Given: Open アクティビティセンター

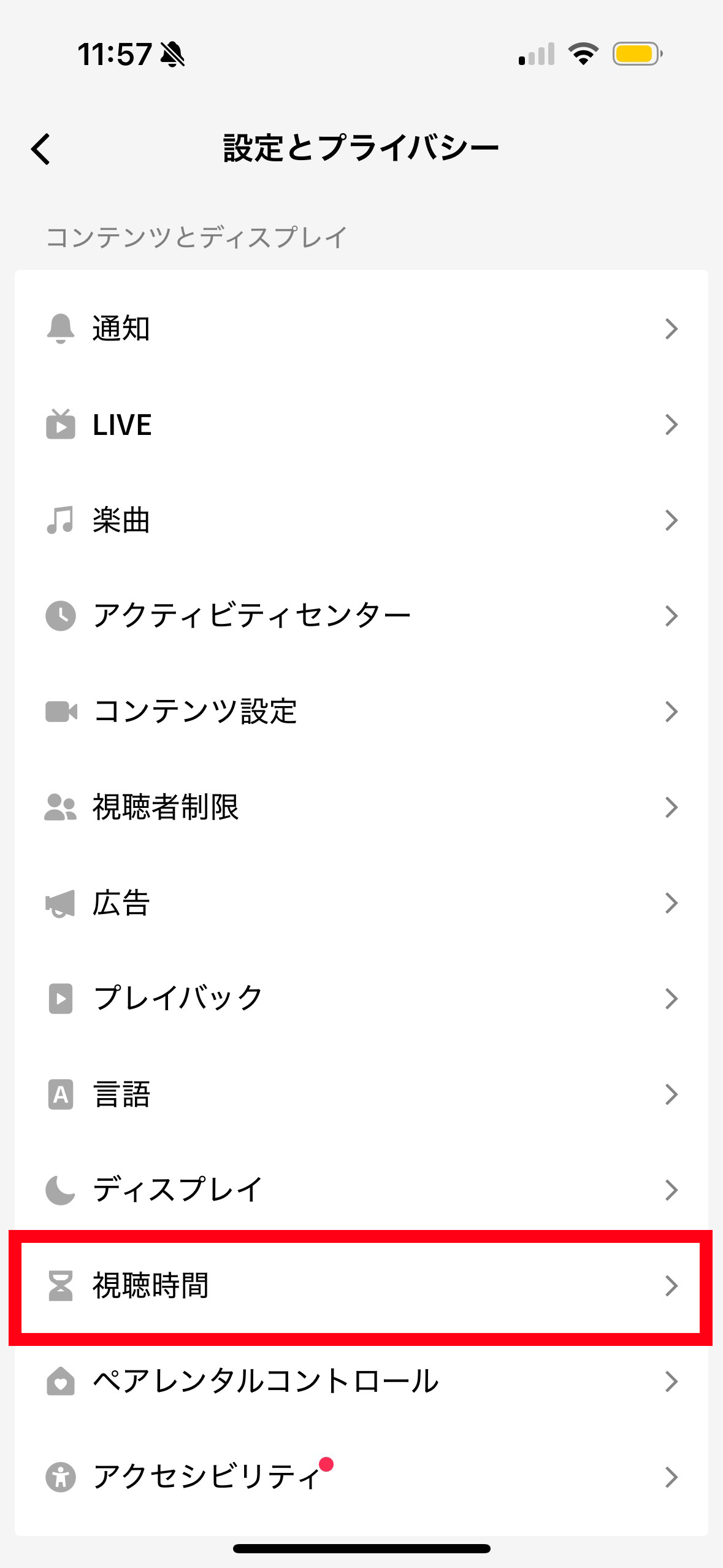Looking at the screenshot, I should [361, 616].
